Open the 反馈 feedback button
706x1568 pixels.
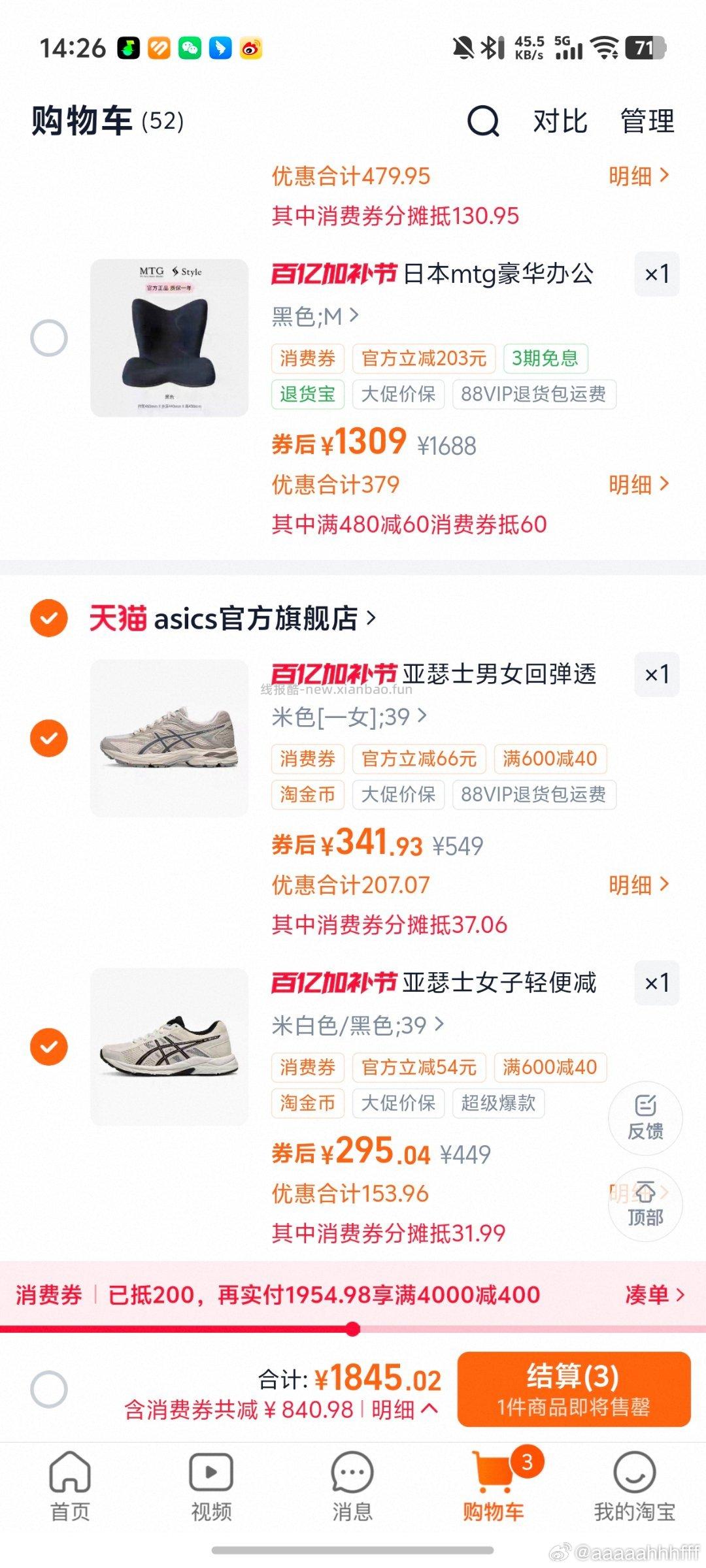[x=645, y=1118]
